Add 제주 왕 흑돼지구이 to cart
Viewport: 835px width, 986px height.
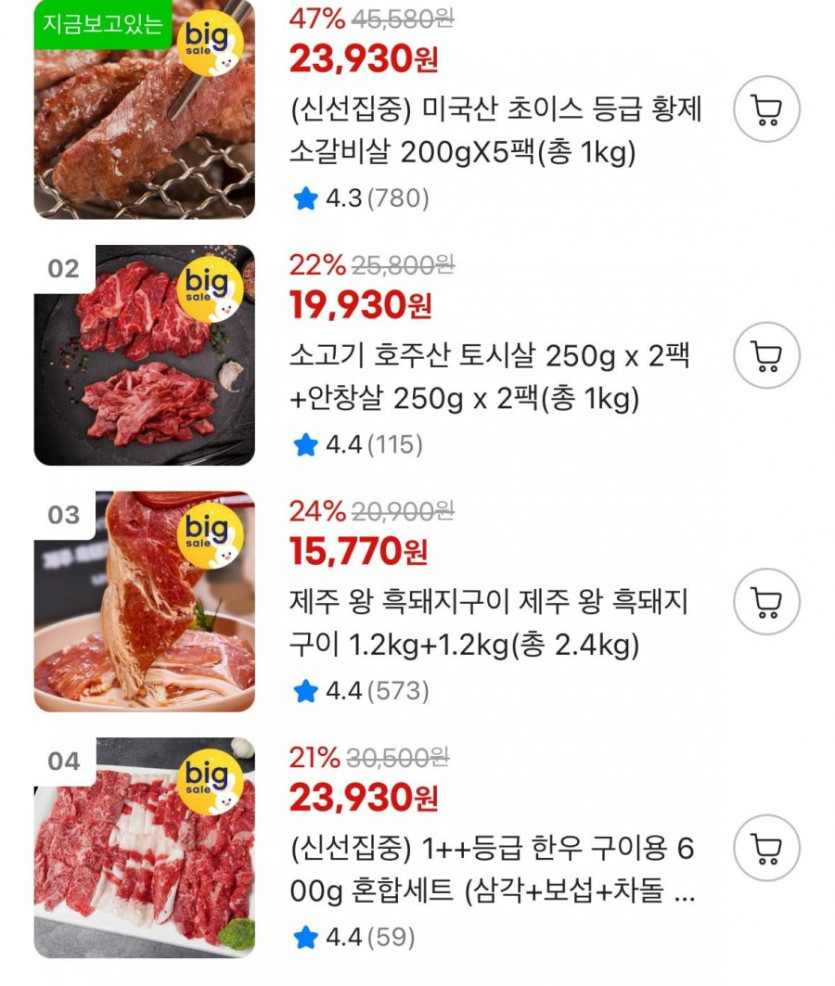(x=766, y=602)
